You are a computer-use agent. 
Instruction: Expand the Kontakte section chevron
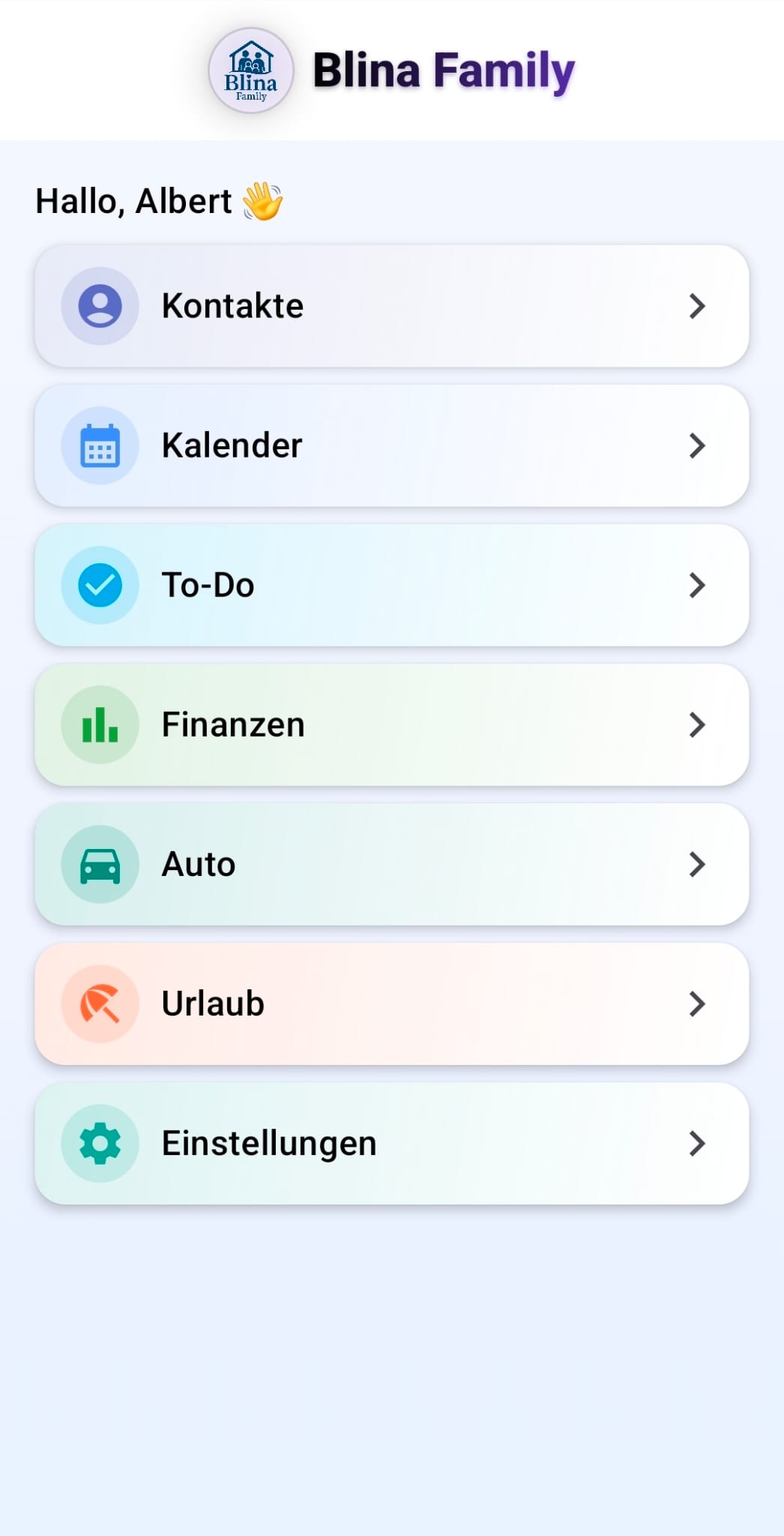click(697, 305)
